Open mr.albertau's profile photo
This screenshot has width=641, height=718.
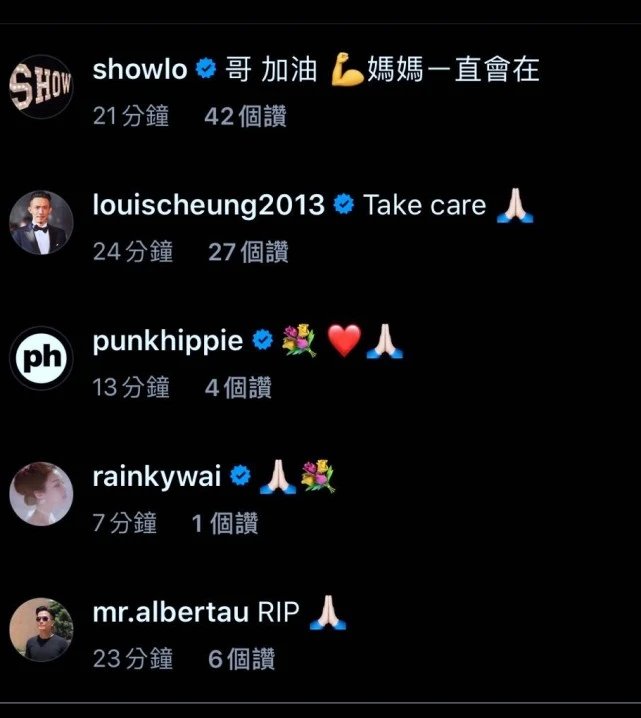click(41, 630)
